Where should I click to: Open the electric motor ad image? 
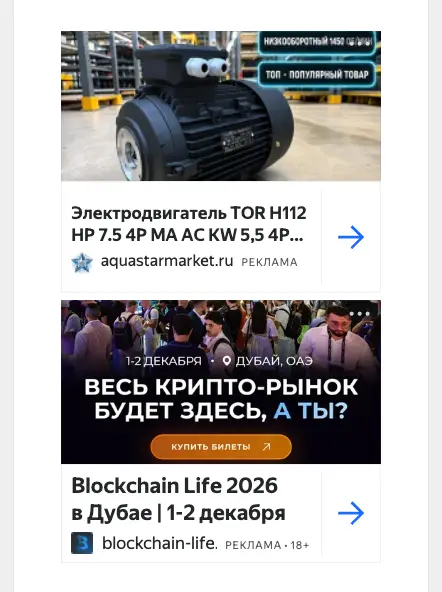tap(221, 106)
